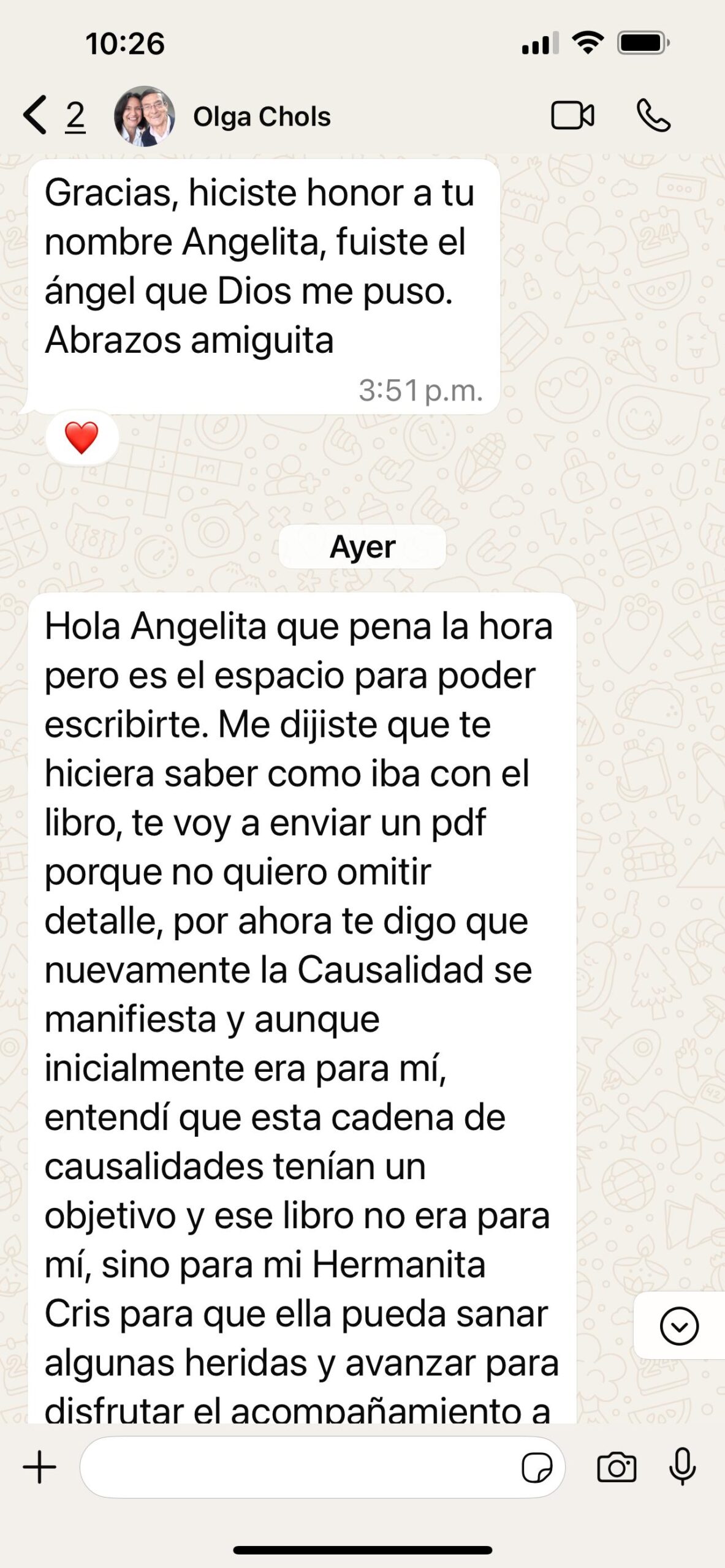The width and height of the screenshot is (725, 1568).
Task: Start a video call with Olga Chols
Action: pyautogui.click(x=572, y=115)
